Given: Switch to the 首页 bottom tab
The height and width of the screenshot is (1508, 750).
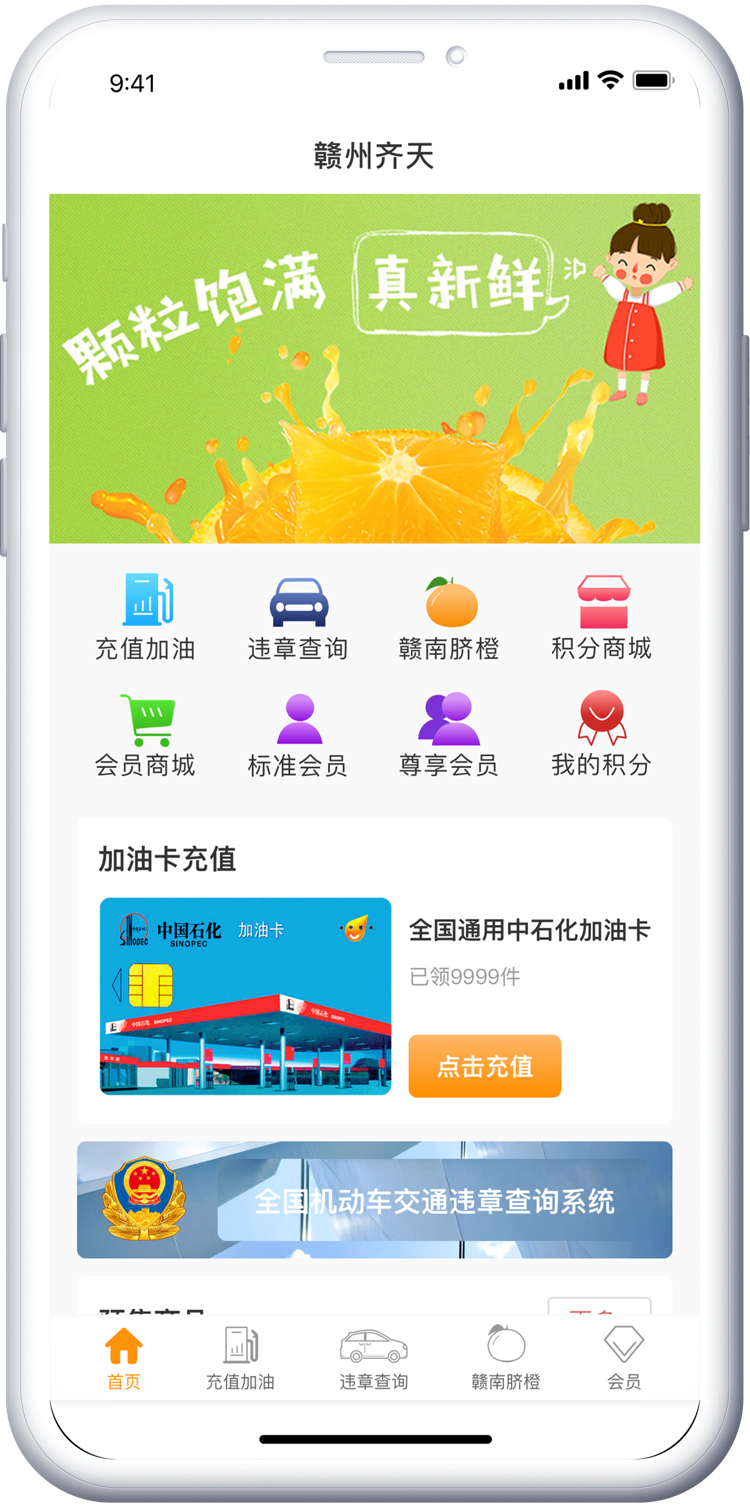Looking at the screenshot, I should (x=124, y=1358).
